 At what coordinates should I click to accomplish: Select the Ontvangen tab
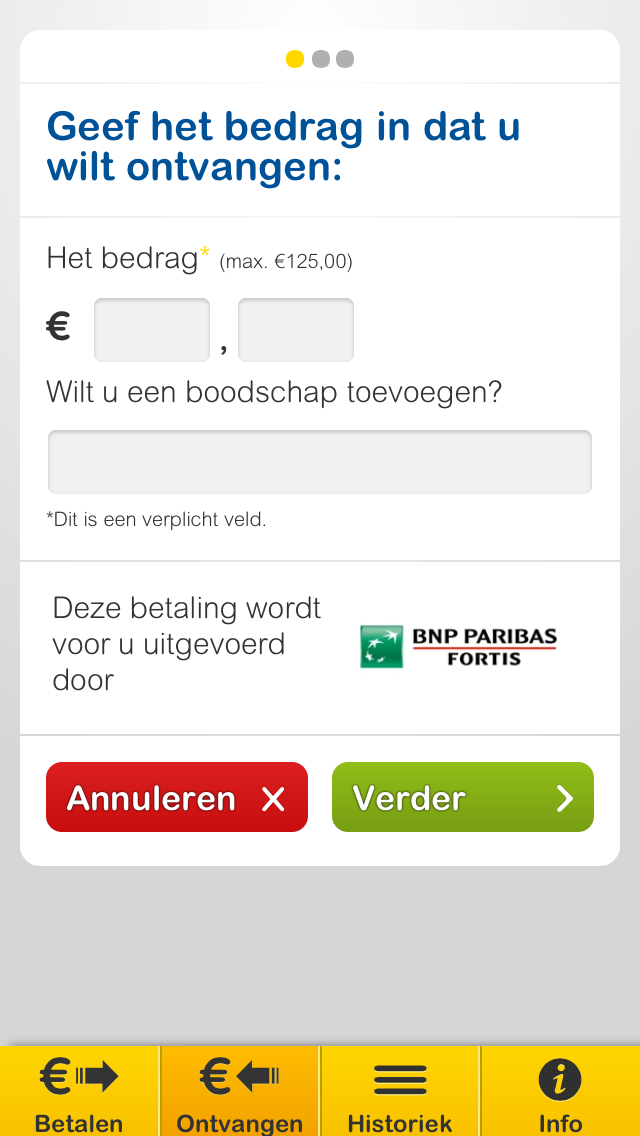(240, 1092)
